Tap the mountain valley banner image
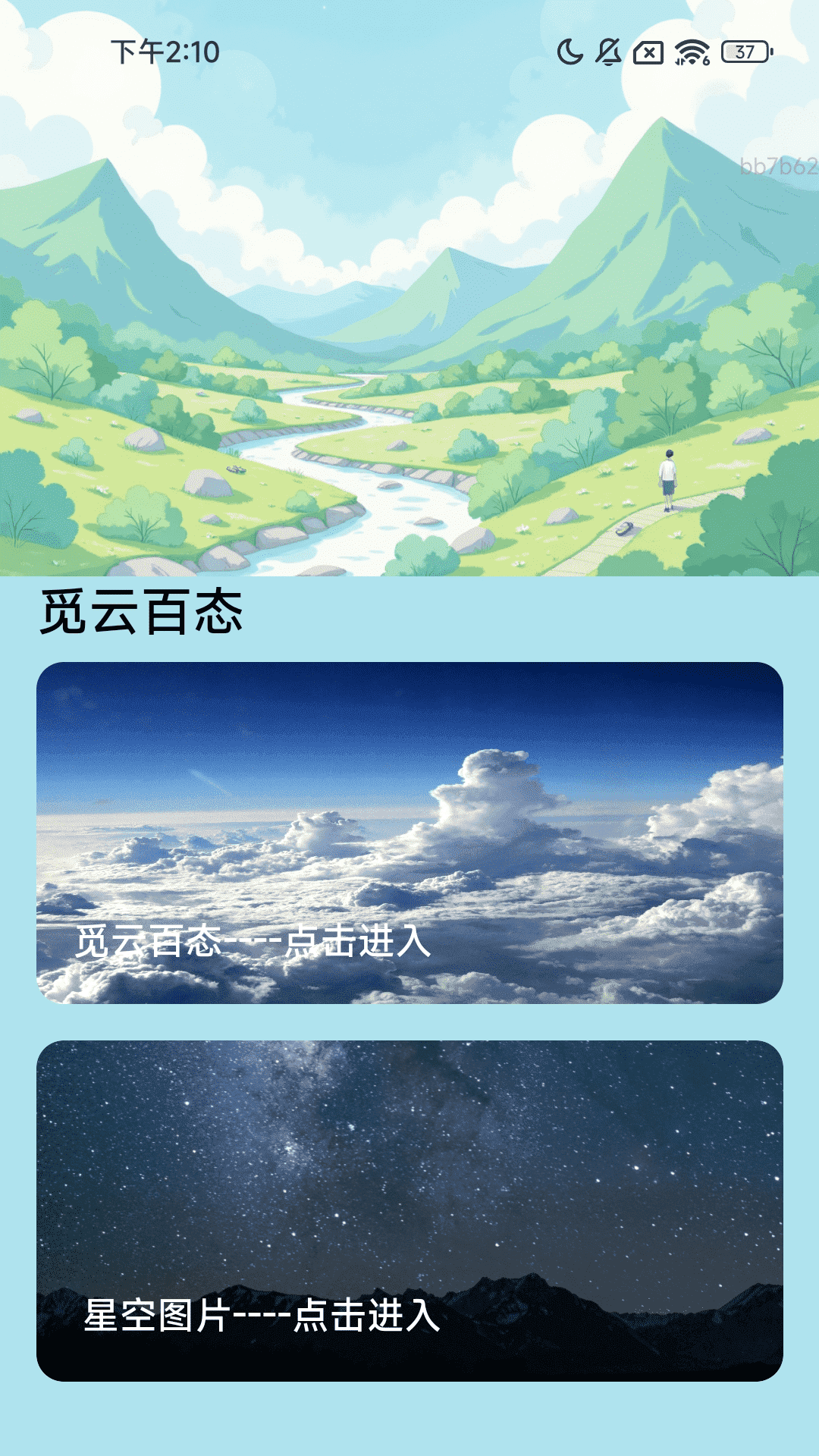The height and width of the screenshot is (1456, 819). click(409, 326)
